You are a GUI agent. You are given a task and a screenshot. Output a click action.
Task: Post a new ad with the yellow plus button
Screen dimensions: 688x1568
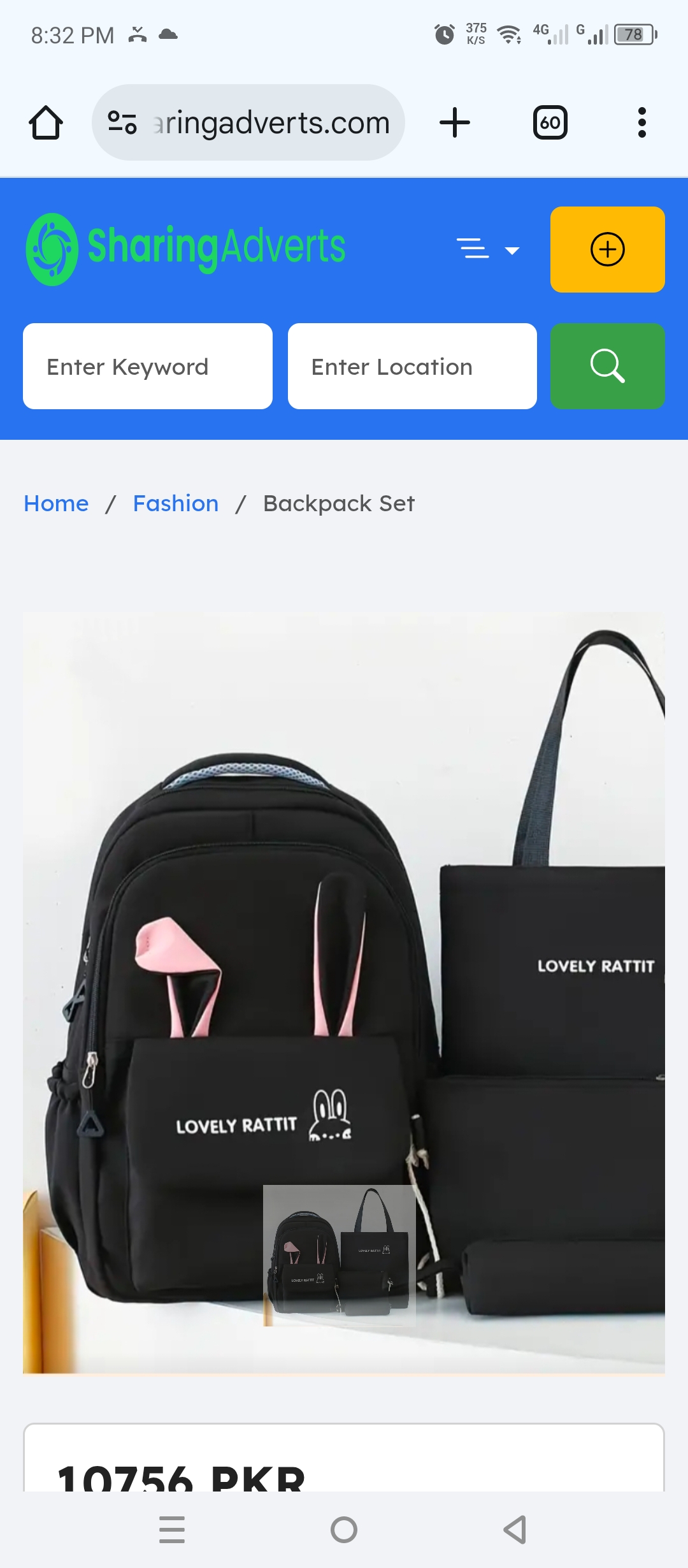click(607, 249)
